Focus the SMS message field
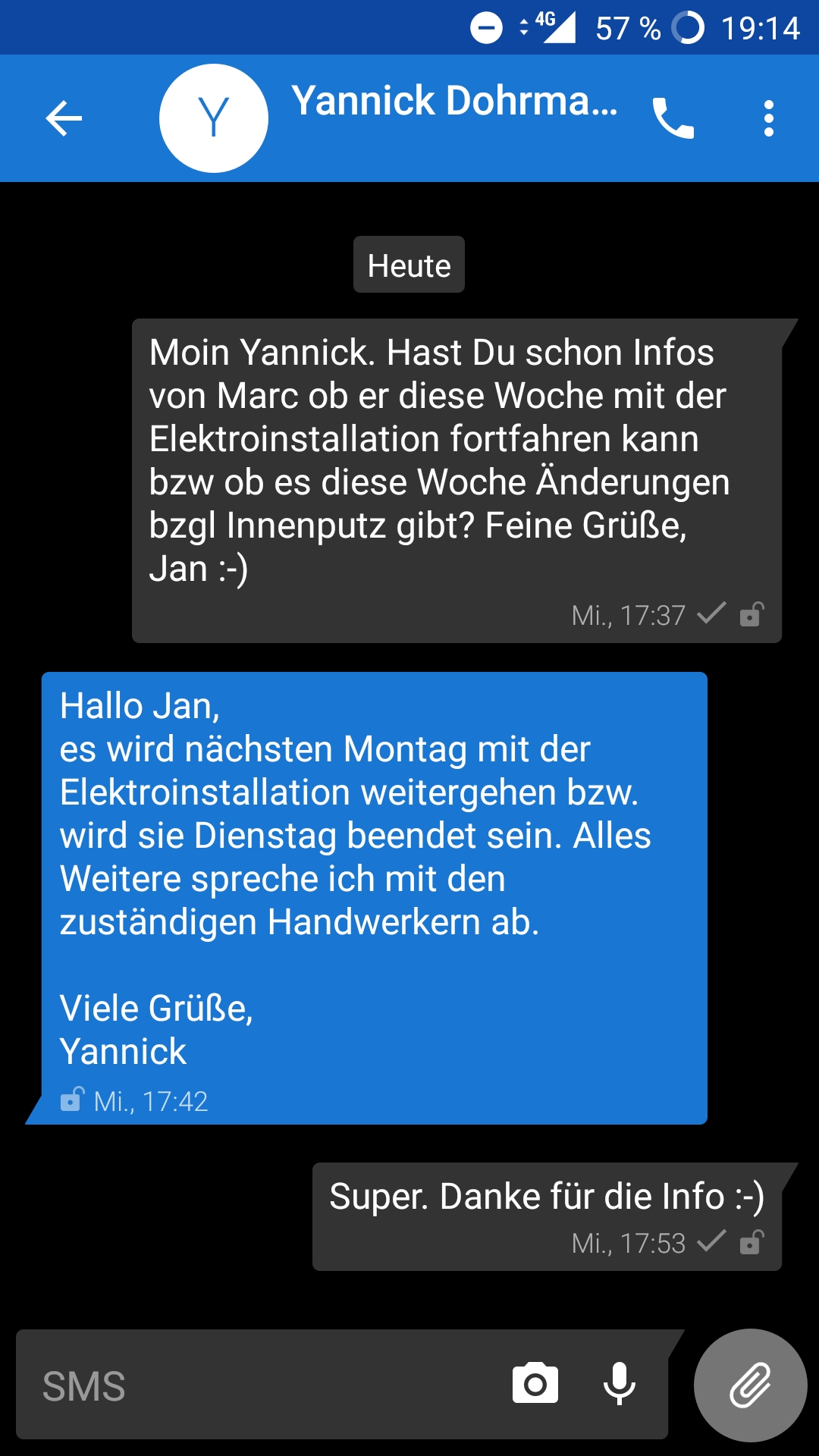819x1456 pixels. [x=258, y=1385]
